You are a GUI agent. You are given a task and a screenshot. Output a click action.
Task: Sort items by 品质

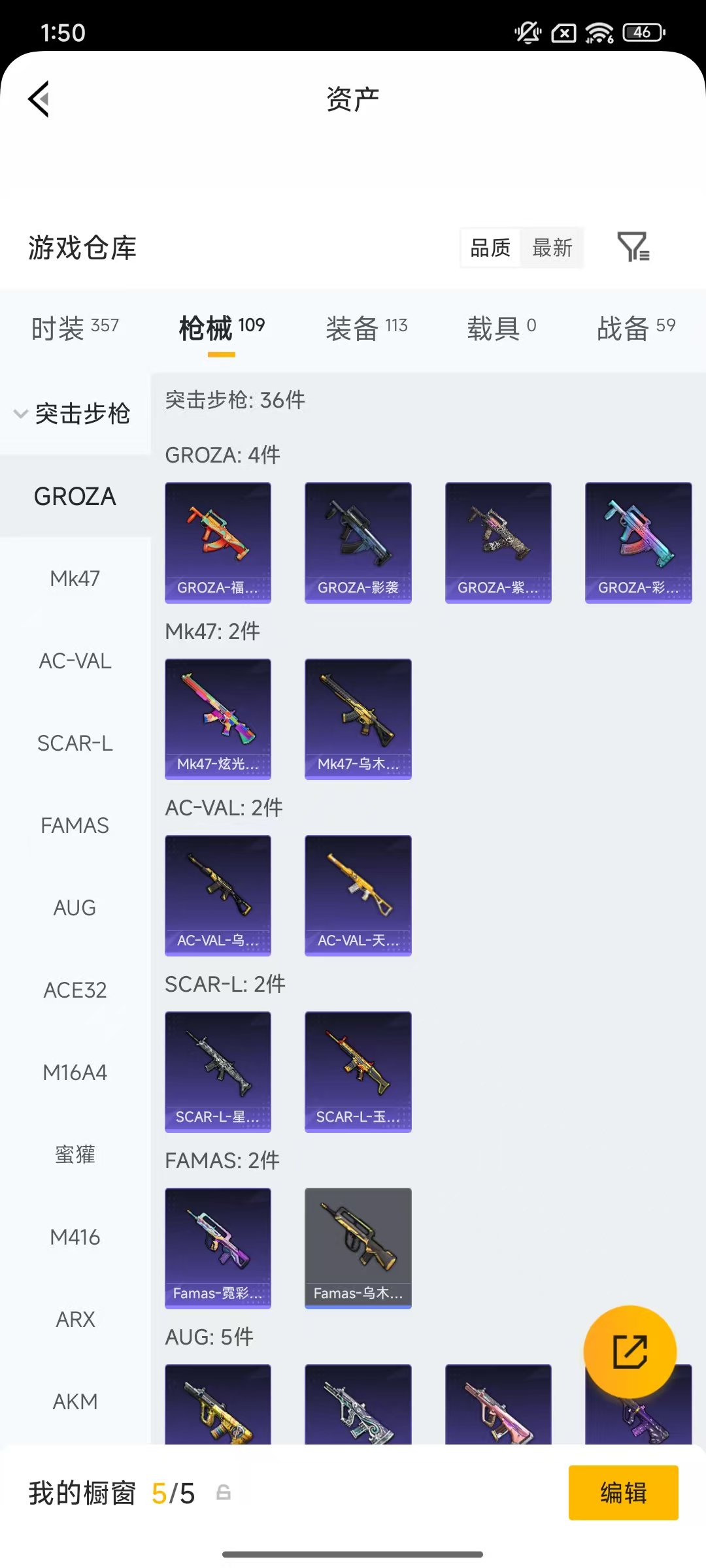[490, 248]
